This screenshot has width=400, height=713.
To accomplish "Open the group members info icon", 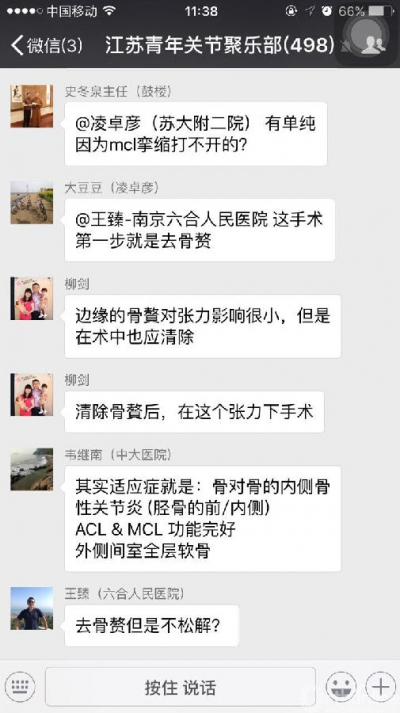I will 374,44.
